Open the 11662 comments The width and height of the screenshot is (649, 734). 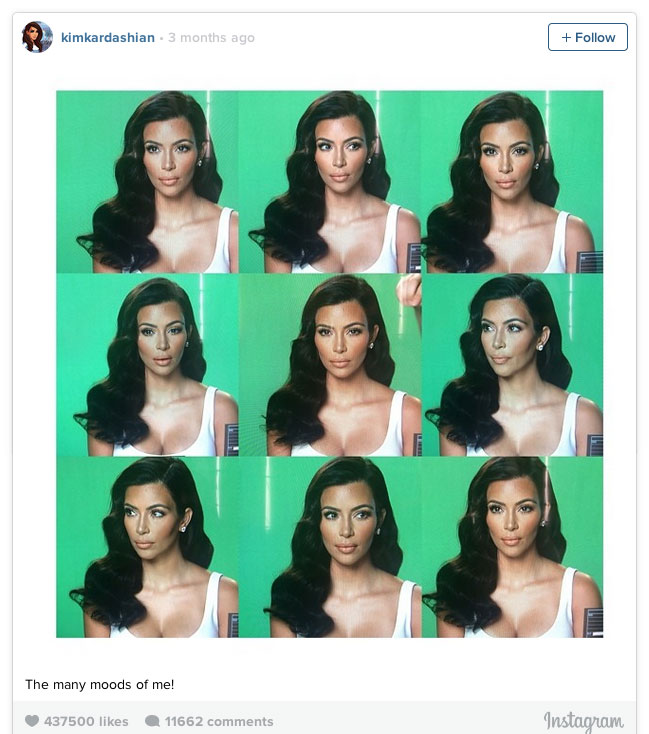[x=209, y=721]
